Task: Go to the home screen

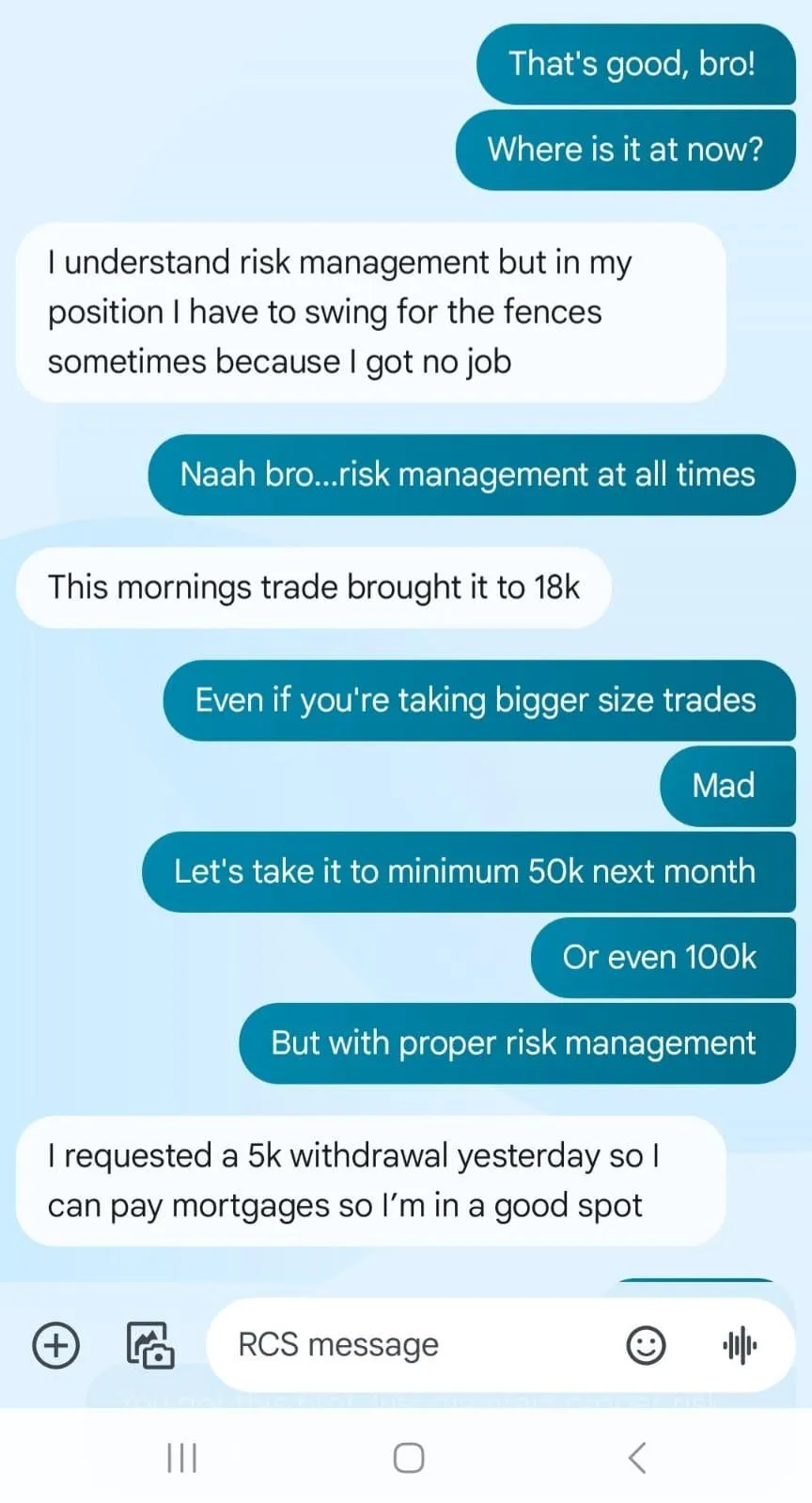Action: point(408,1458)
